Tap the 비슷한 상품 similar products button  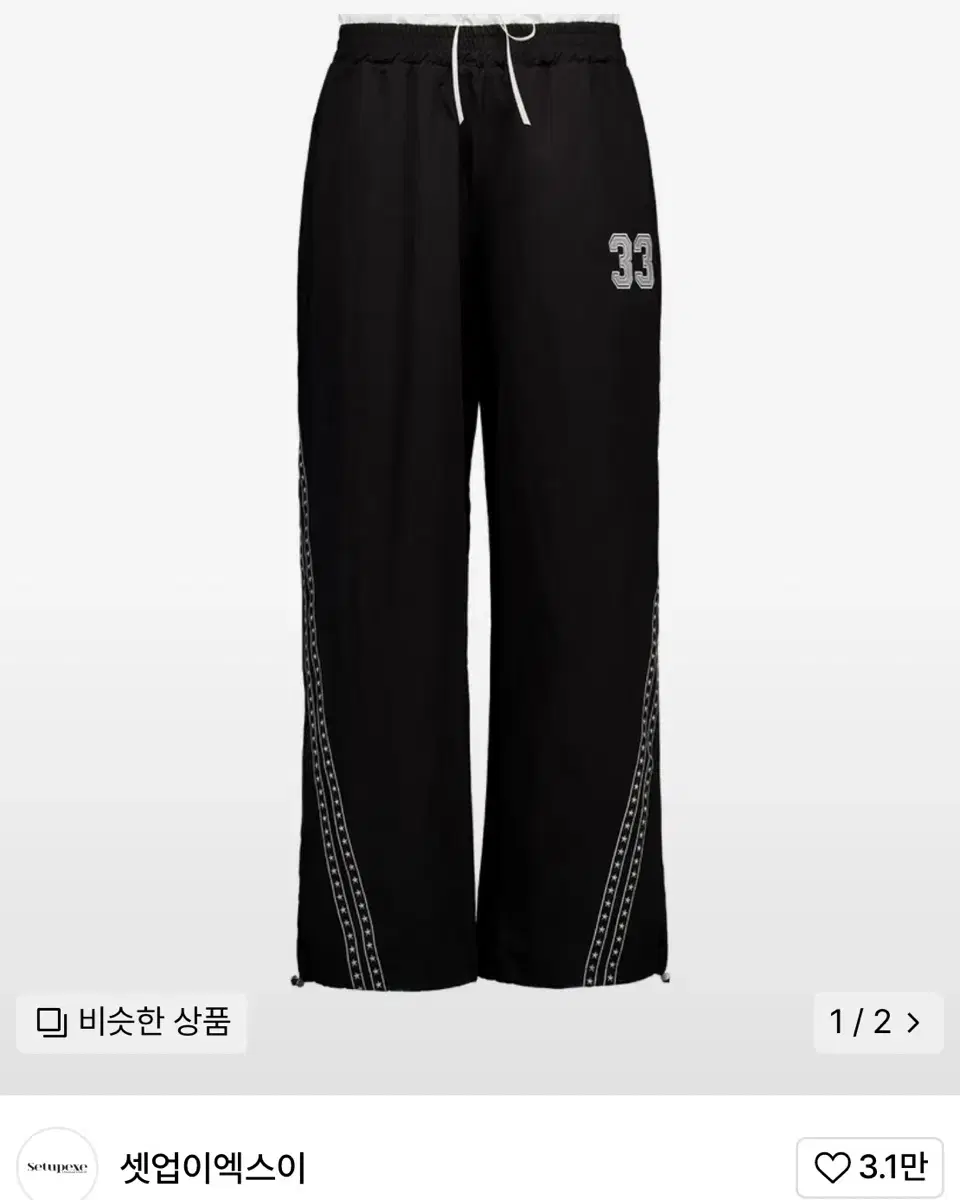click(132, 1022)
